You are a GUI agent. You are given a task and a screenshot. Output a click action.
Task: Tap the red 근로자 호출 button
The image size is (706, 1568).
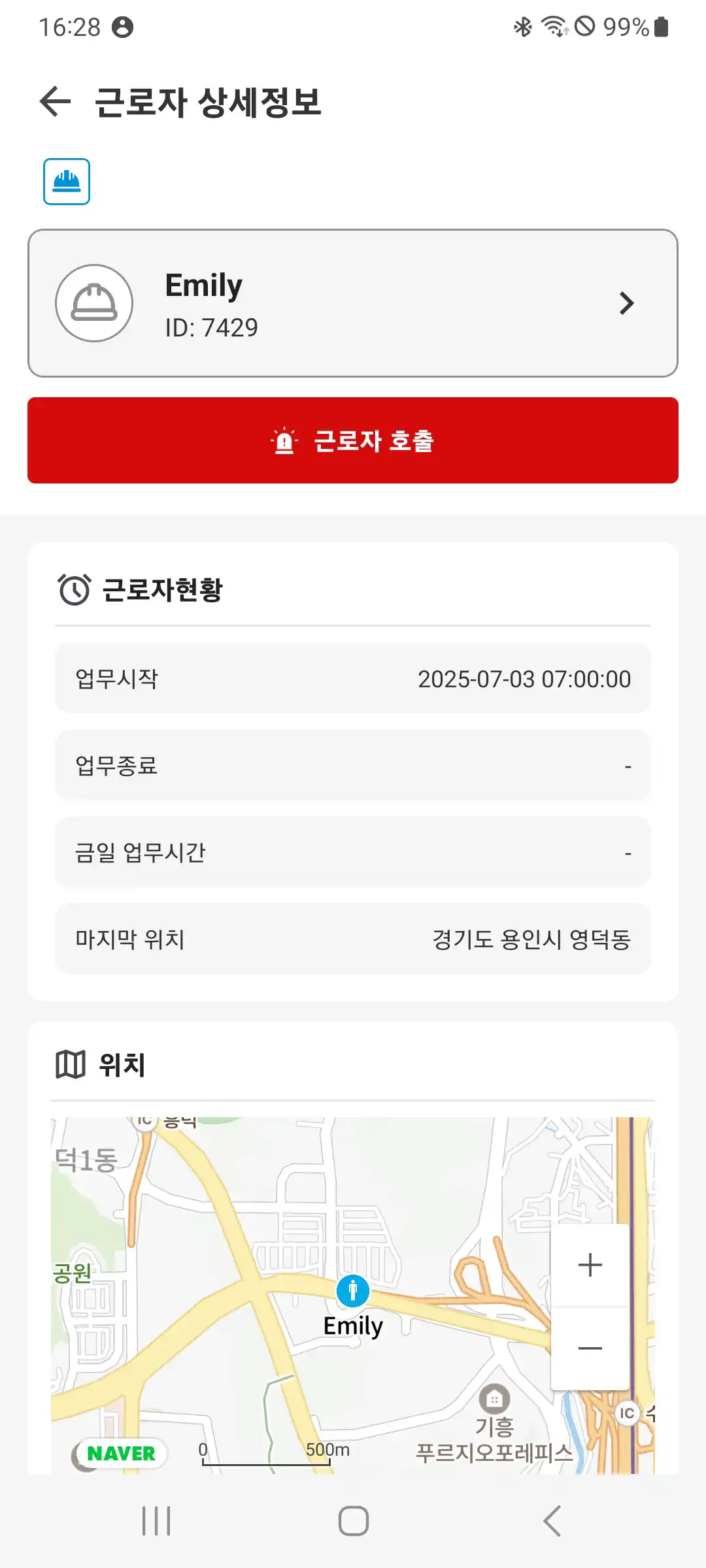click(353, 440)
